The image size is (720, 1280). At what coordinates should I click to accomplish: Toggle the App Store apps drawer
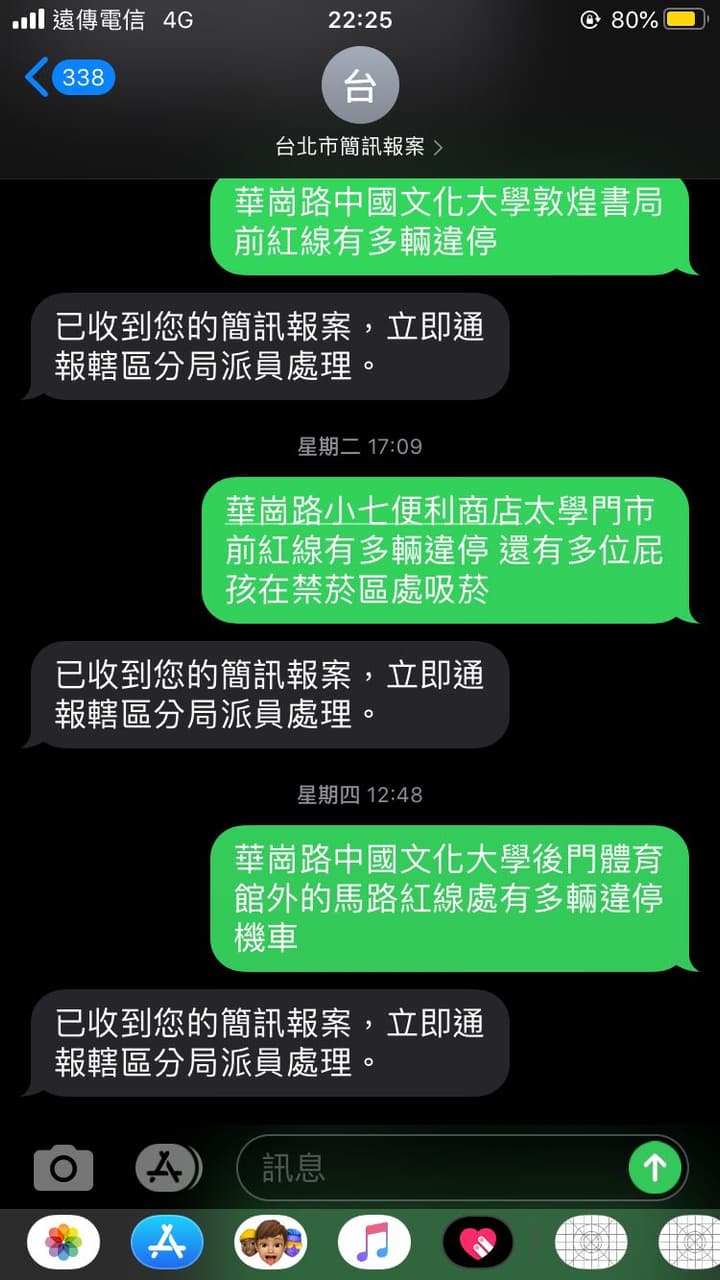(168, 1168)
